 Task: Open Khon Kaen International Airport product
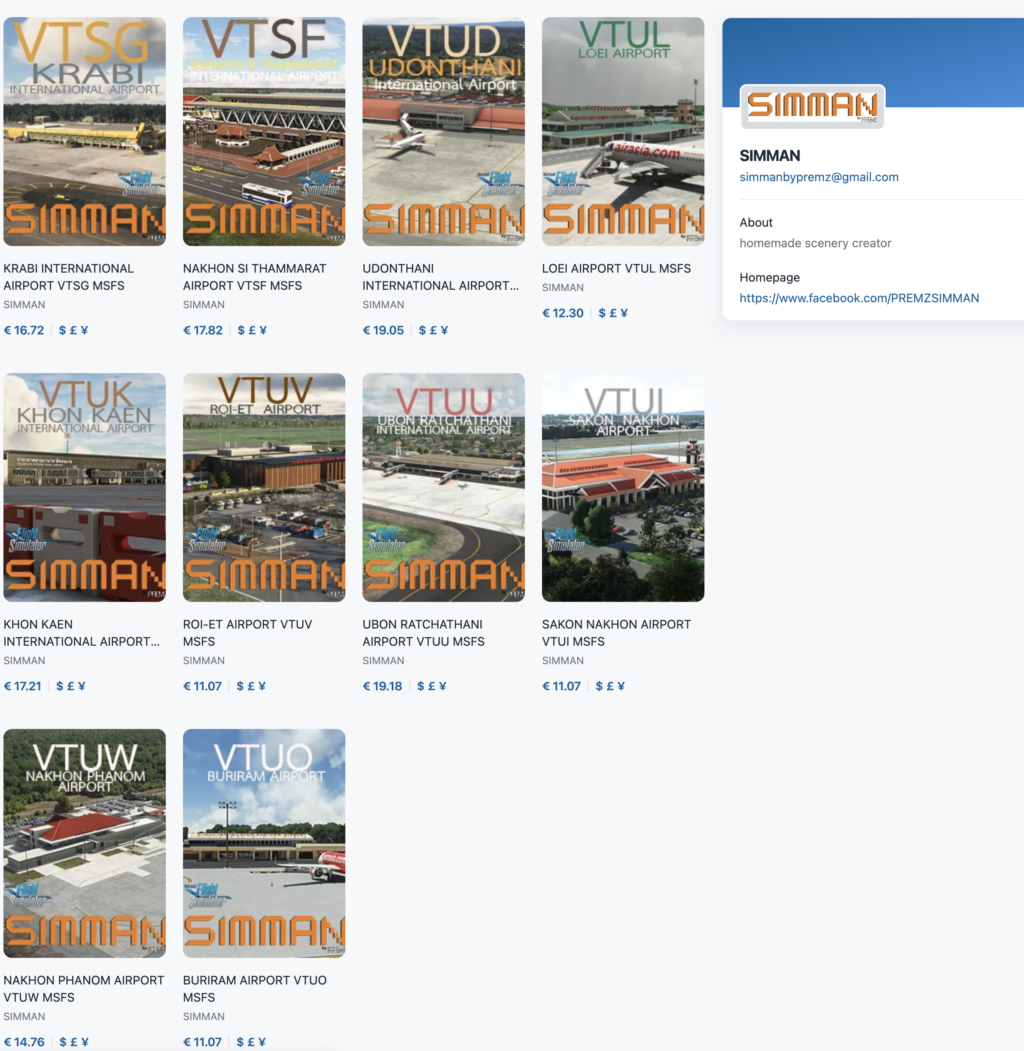pos(84,487)
